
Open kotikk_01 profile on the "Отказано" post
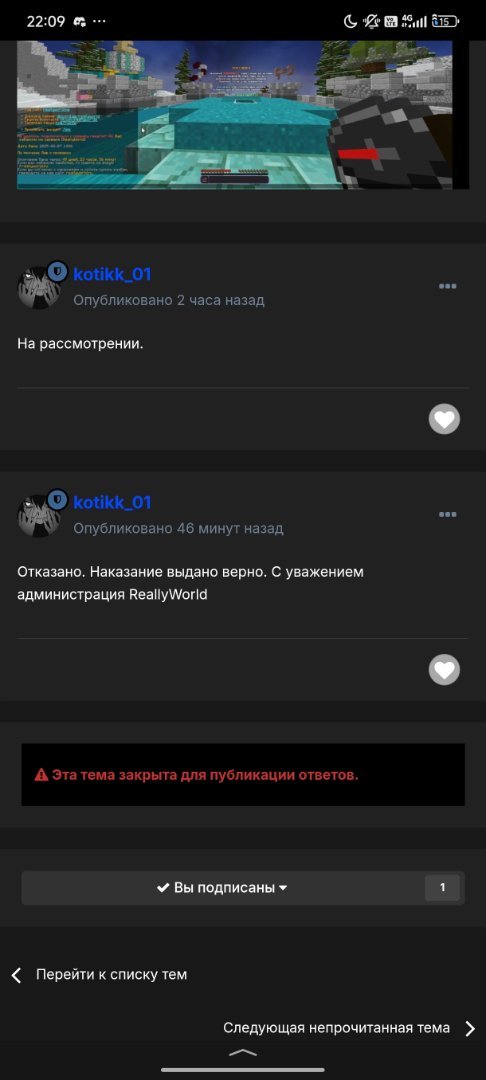112,502
